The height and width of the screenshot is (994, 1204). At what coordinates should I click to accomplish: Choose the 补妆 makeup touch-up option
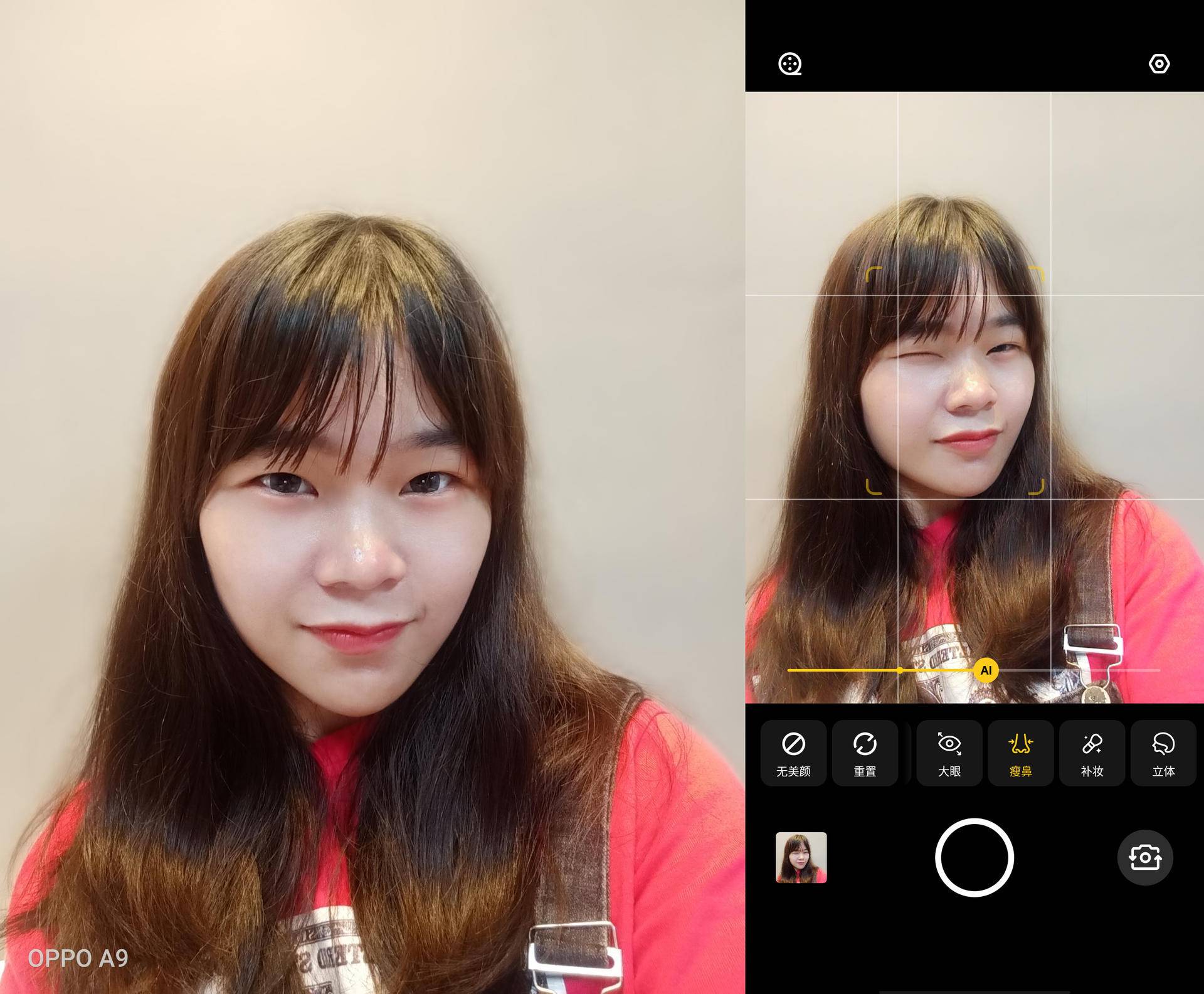[x=1092, y=753]
